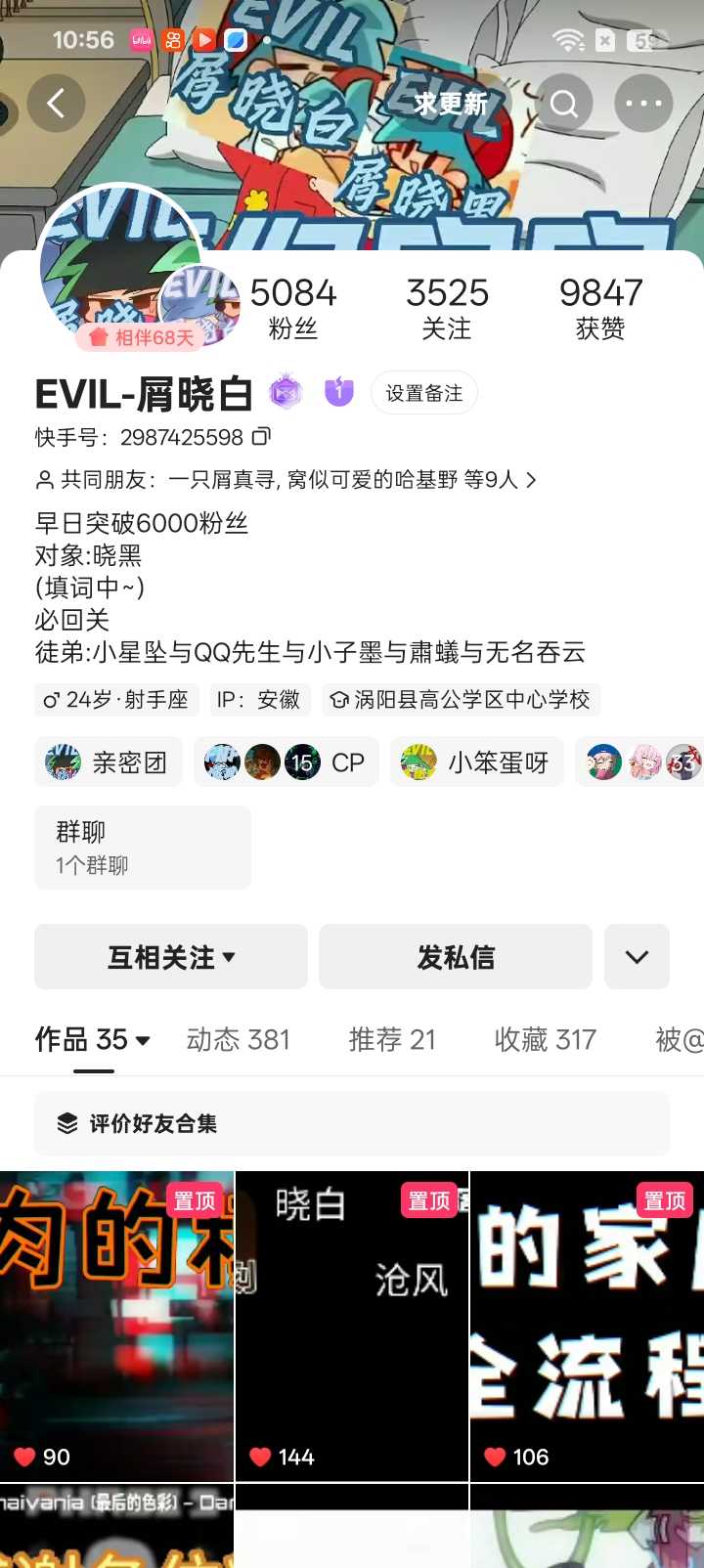
Task: Open the 5084 粉丝 followers list
Action: click(x=293, y=308)
